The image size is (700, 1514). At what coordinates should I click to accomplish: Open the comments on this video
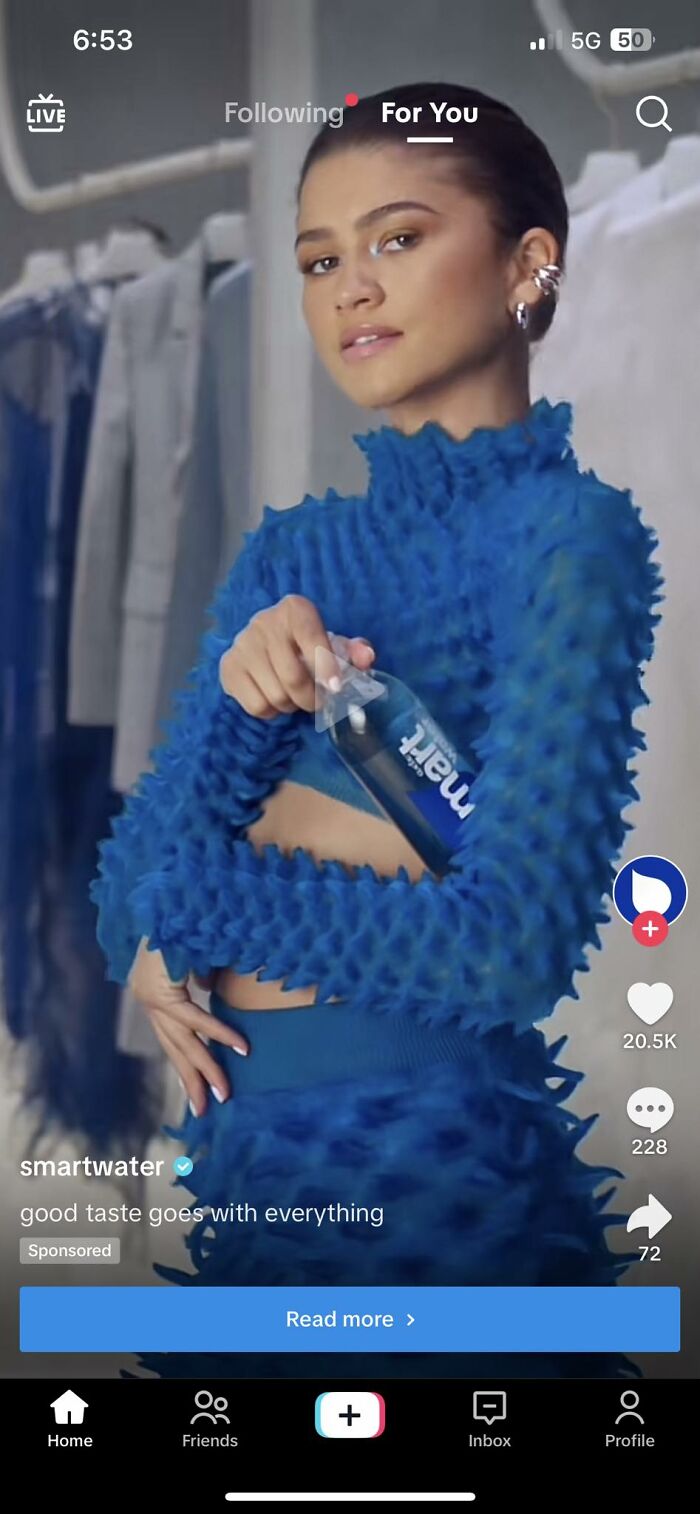pos(650,1110)
